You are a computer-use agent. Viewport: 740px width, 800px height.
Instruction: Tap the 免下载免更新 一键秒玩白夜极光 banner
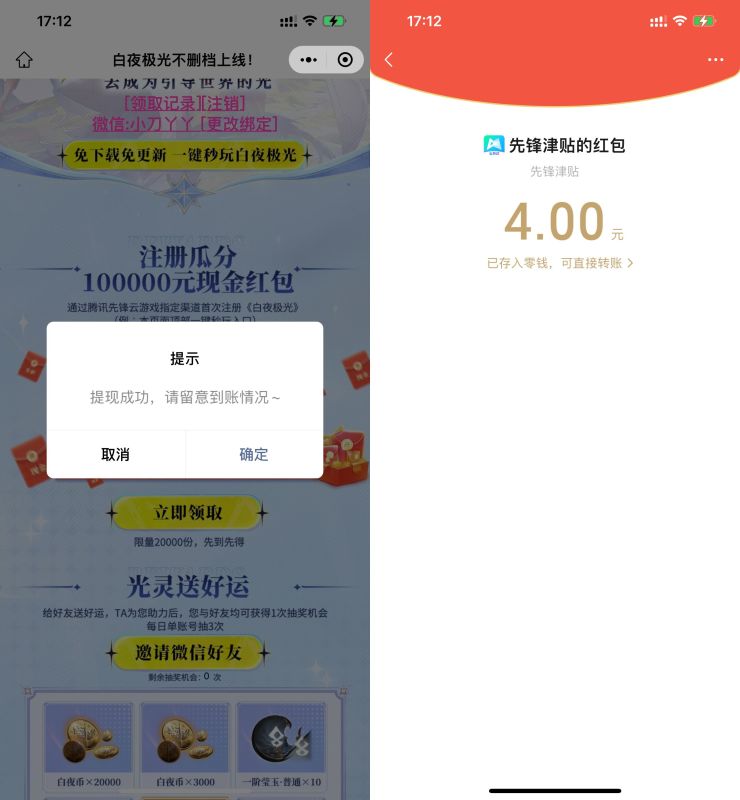pos(185,155)
